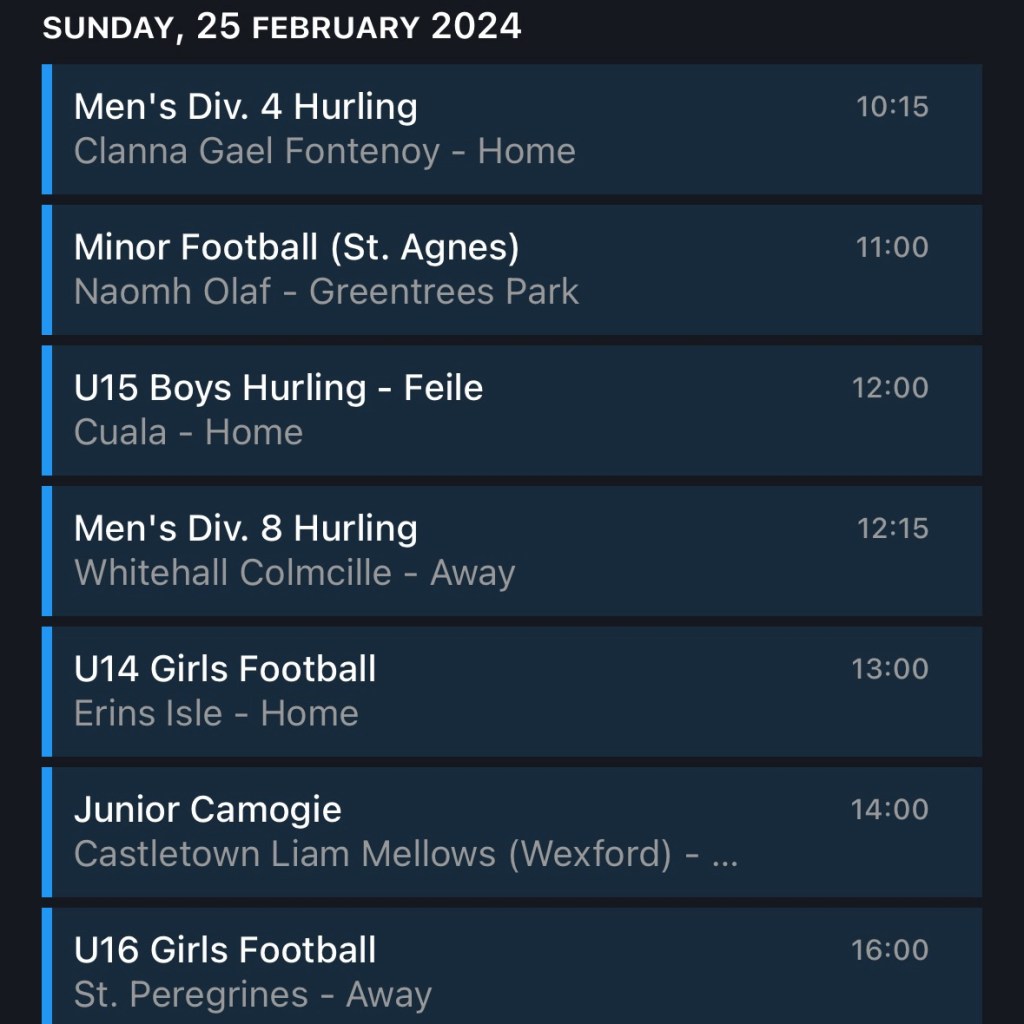Tap the U14 Girls Football fixture

click(x=510, y=691)
